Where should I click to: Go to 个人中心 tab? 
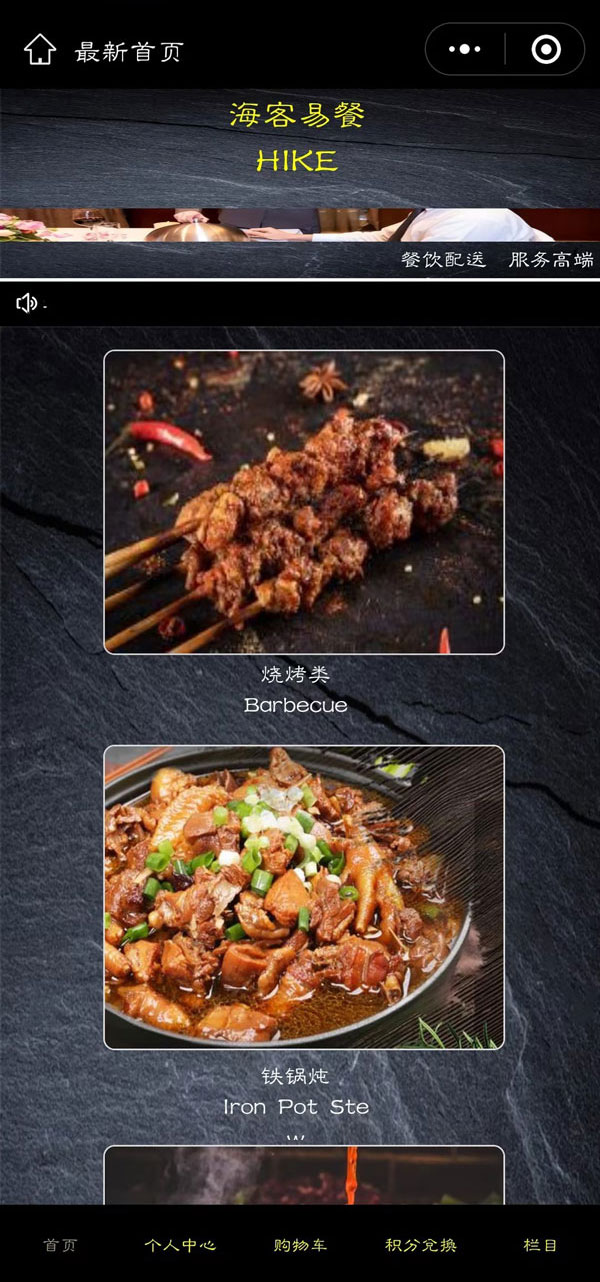[180, 1245]
